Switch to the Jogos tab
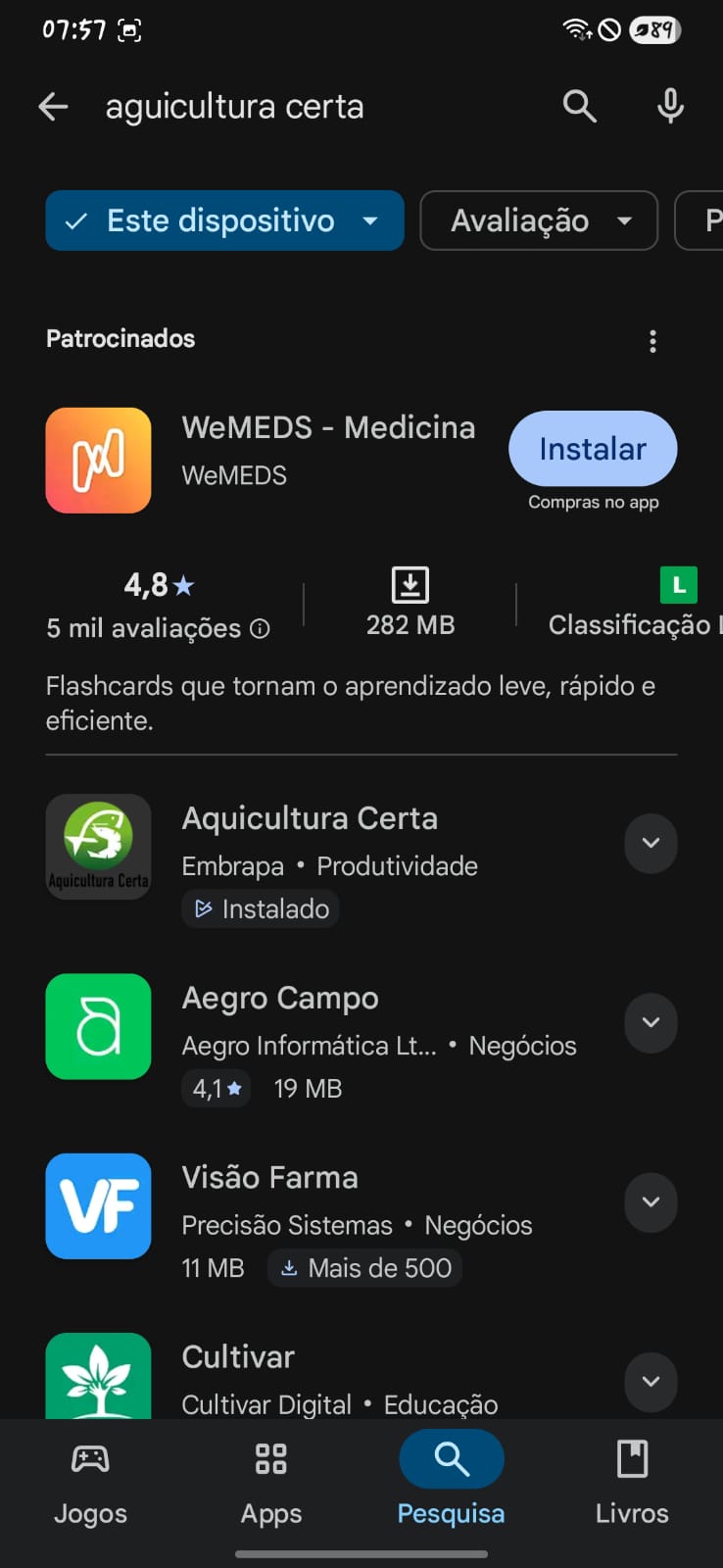Image resolution: width=723 pixels, height=1568 pixels. pos(90,1482)
